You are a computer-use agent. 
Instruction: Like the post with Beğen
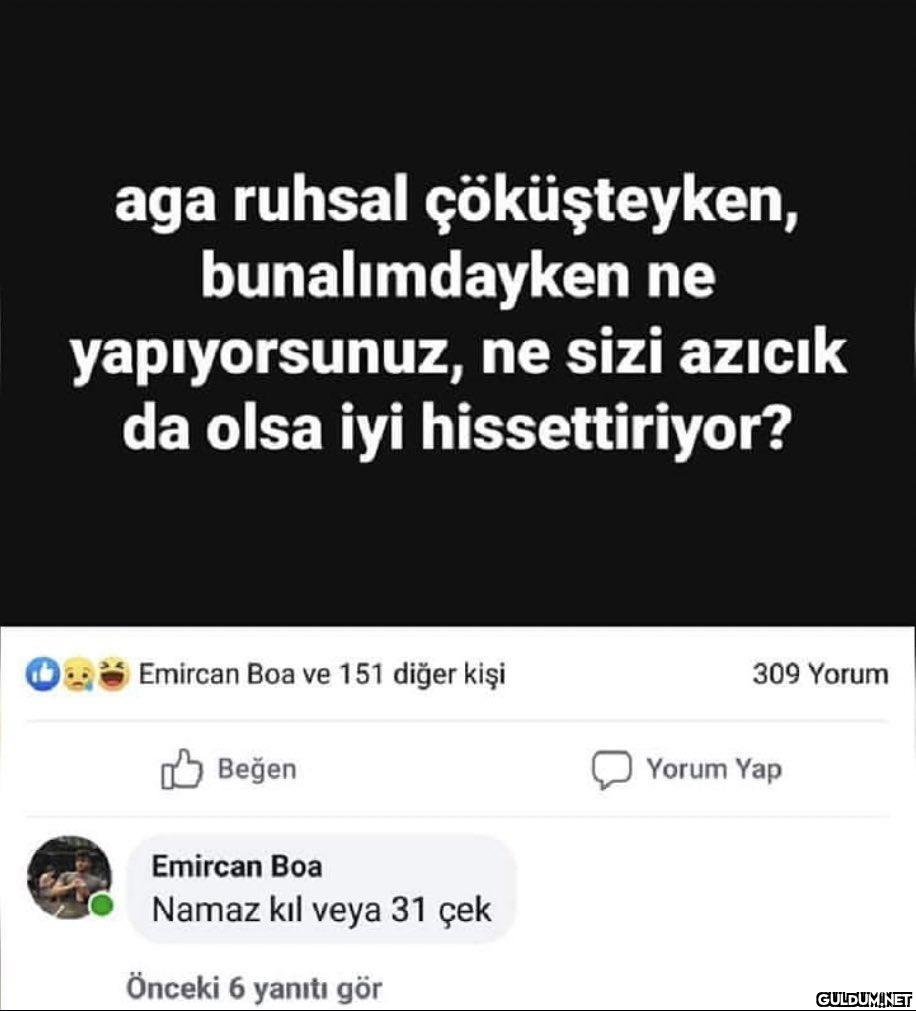[229, 770]
